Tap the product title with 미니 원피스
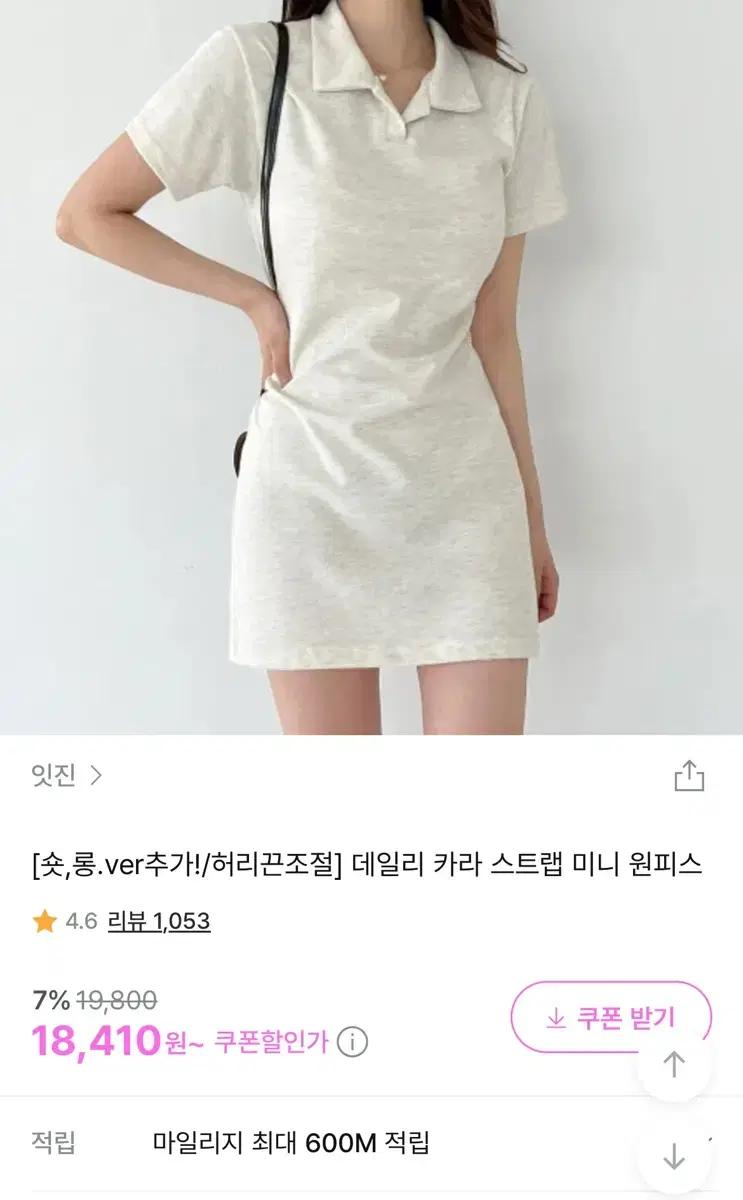743x1200 pixels. 371,866
